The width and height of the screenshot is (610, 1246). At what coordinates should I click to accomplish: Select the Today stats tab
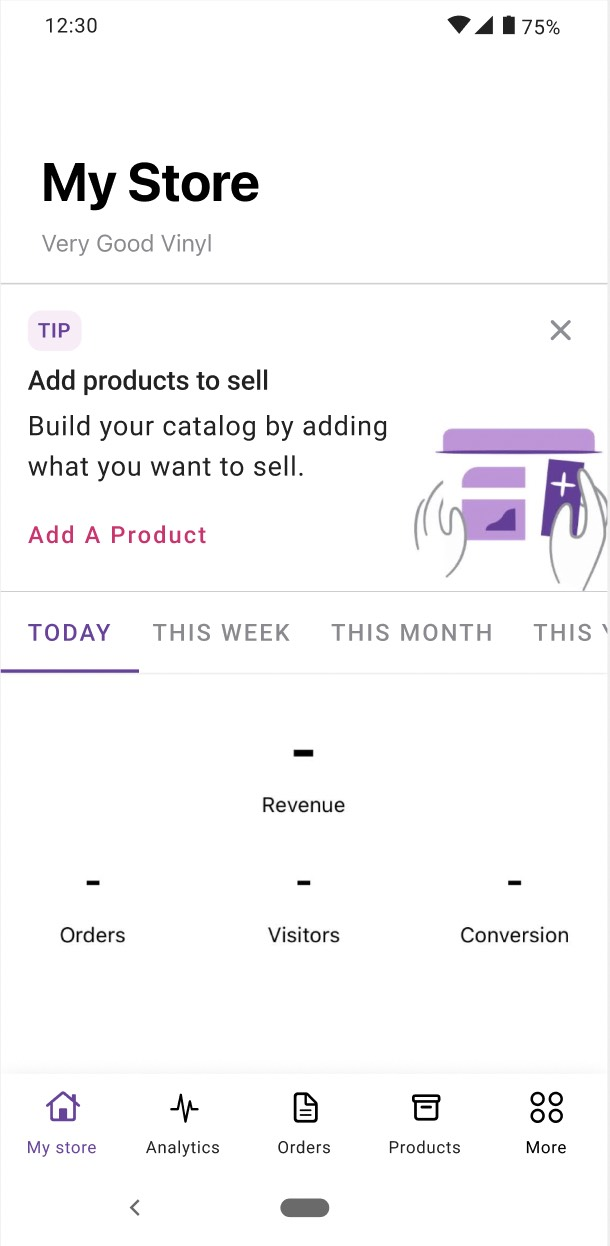click(x=69, y=633)
